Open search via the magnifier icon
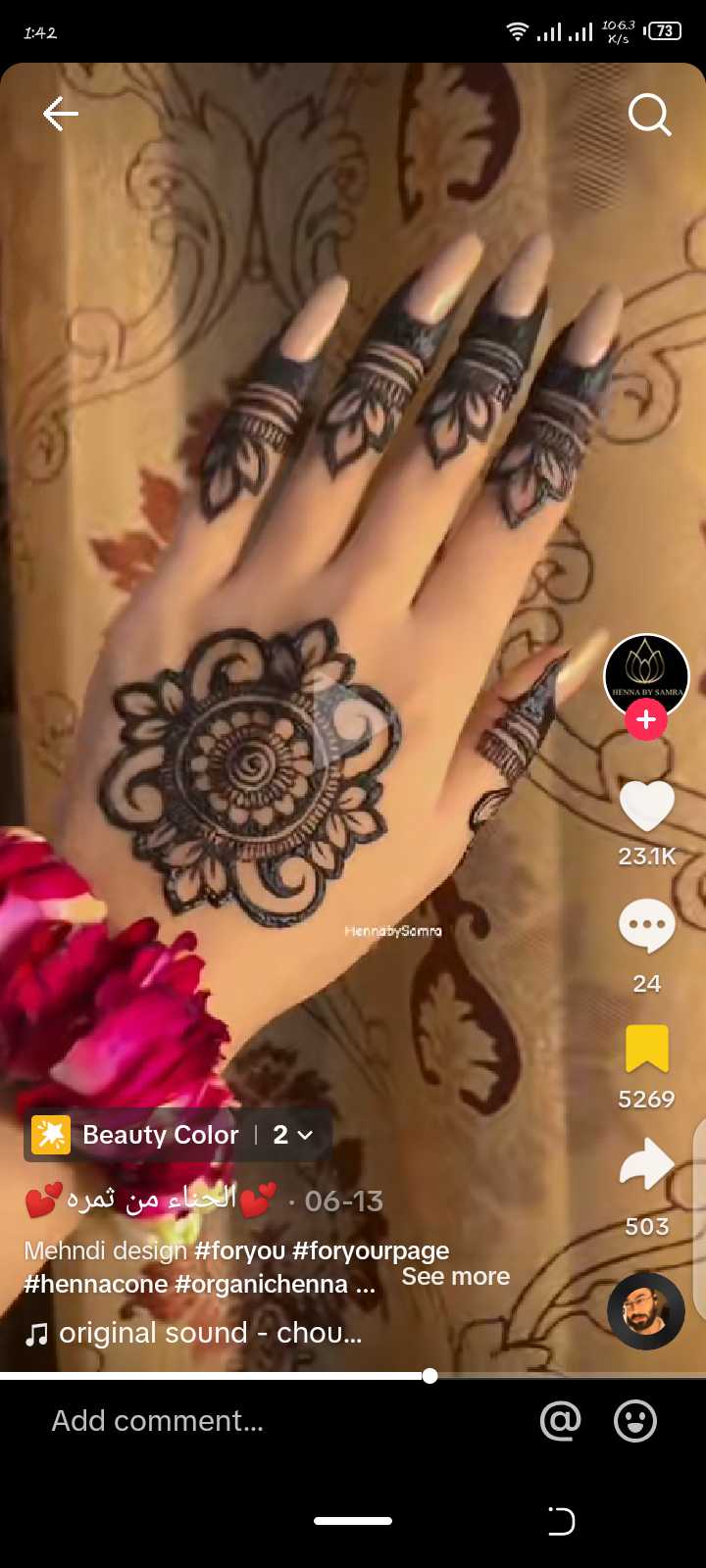Image resolution: width=706 pixels, height=1568 pixels. [x=649, y=115]
